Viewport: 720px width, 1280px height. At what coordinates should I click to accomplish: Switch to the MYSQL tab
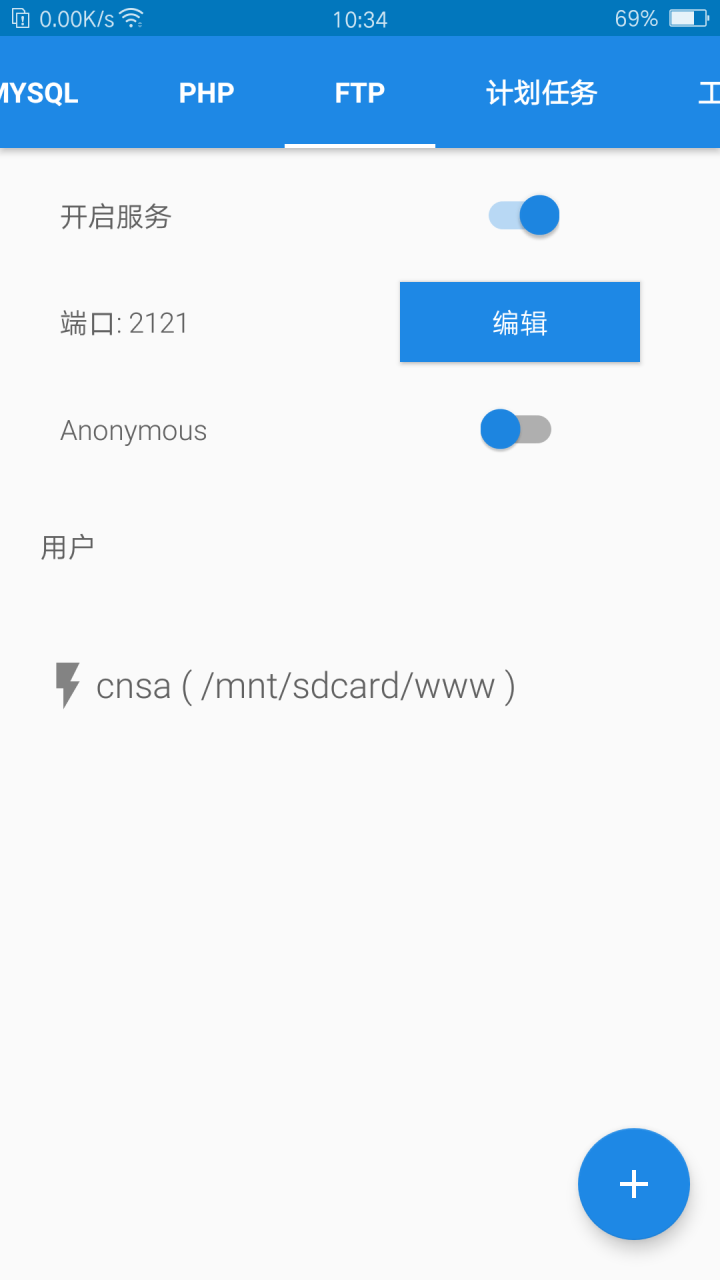click(38, 92)
